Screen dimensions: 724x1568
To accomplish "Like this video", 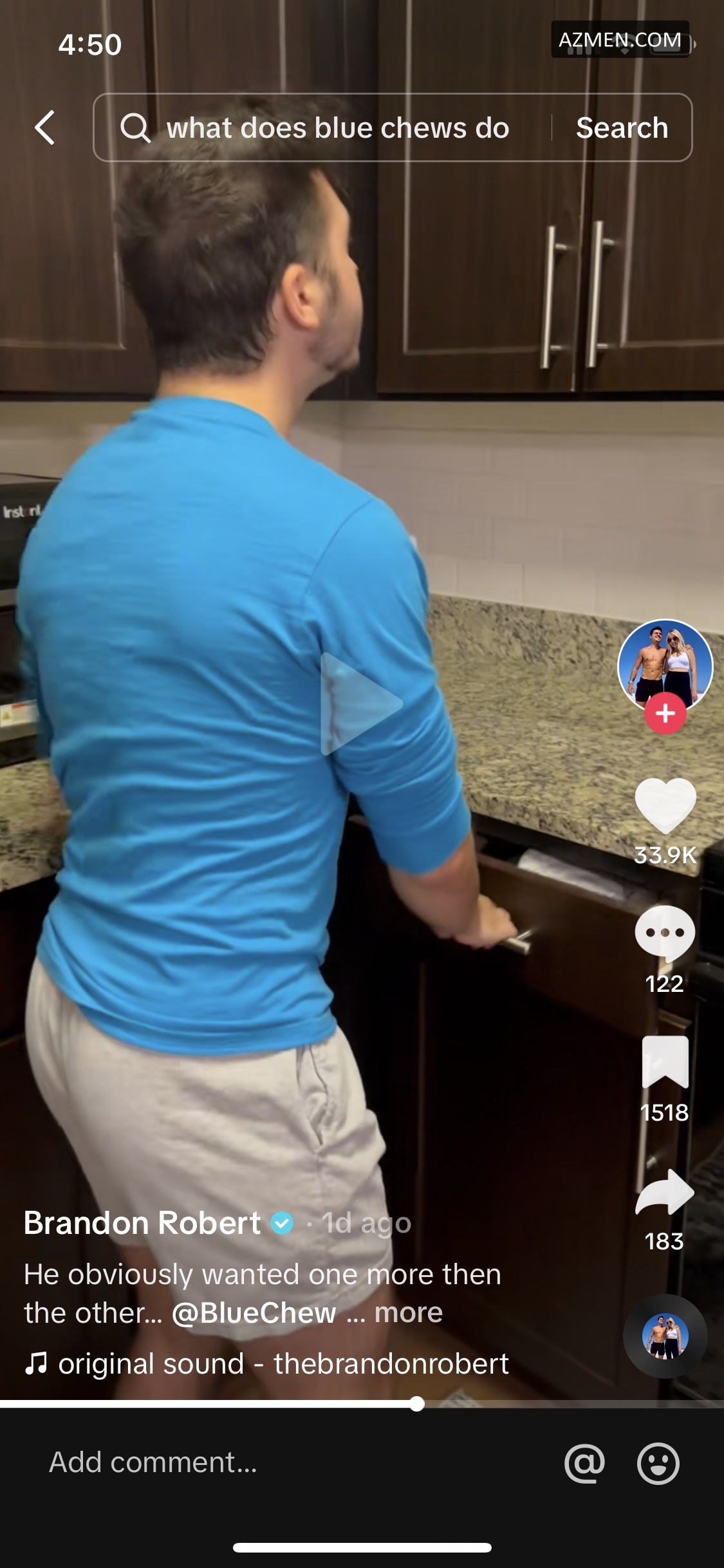I will (x=665, y=805).
